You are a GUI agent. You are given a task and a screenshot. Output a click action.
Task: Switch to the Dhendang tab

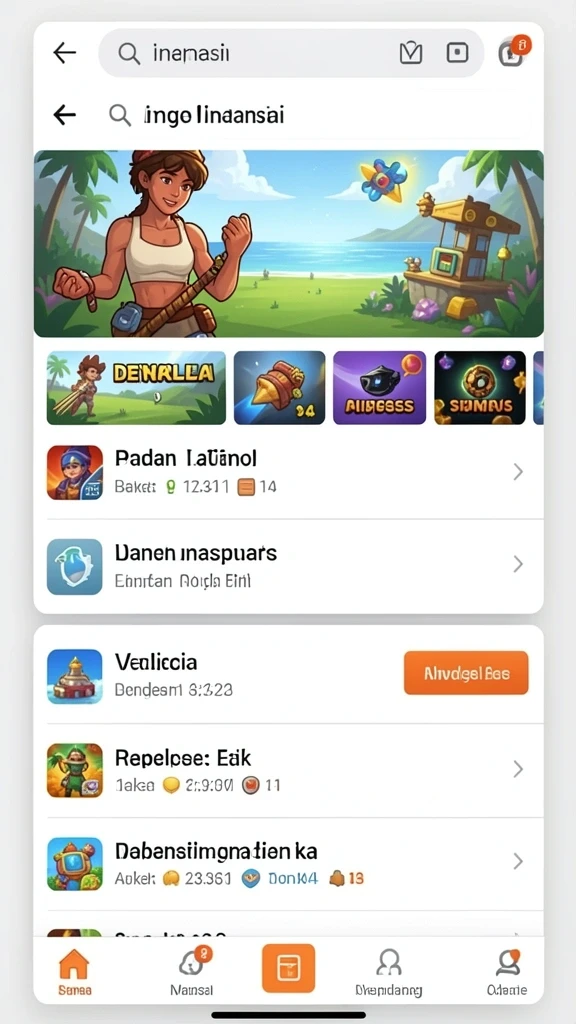(389, 972)
